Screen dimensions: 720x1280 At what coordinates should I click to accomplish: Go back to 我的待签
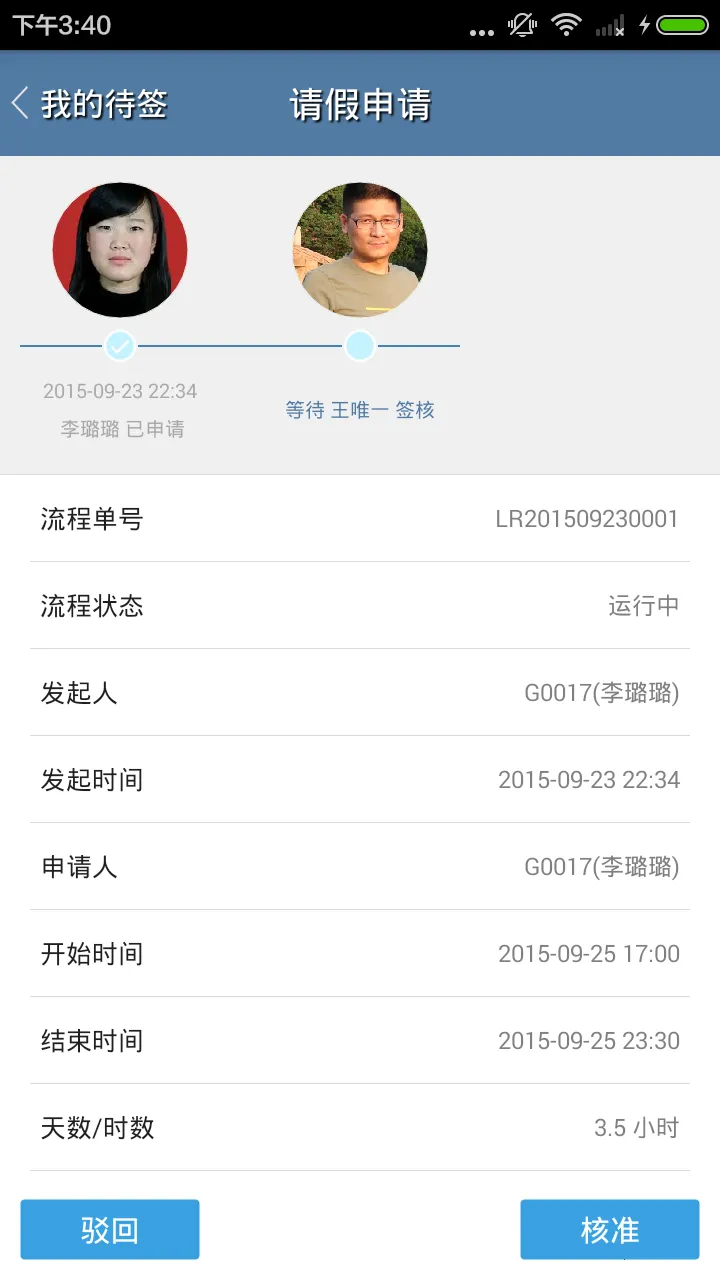(x=90, y=104)
